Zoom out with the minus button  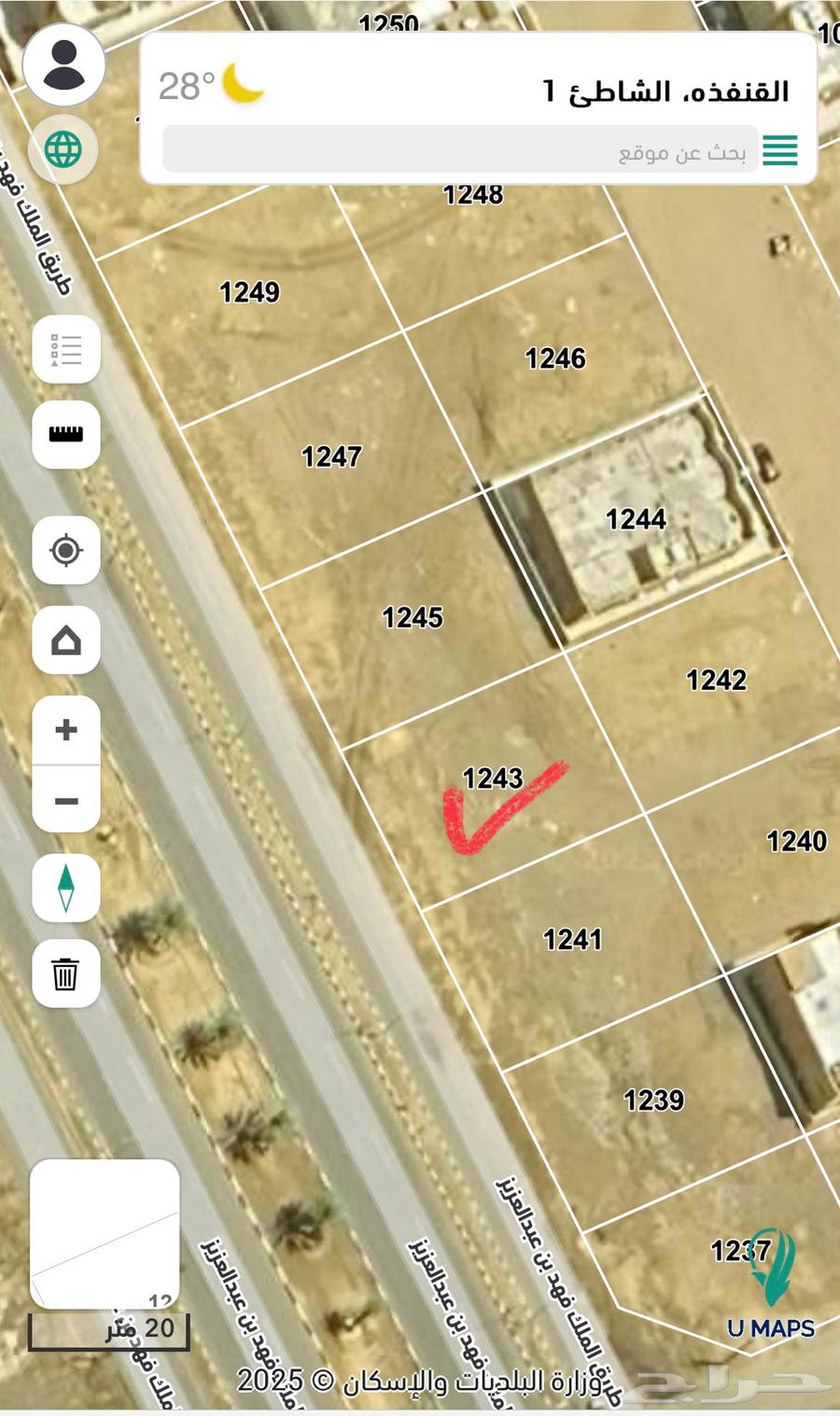[x=66, y=801]
